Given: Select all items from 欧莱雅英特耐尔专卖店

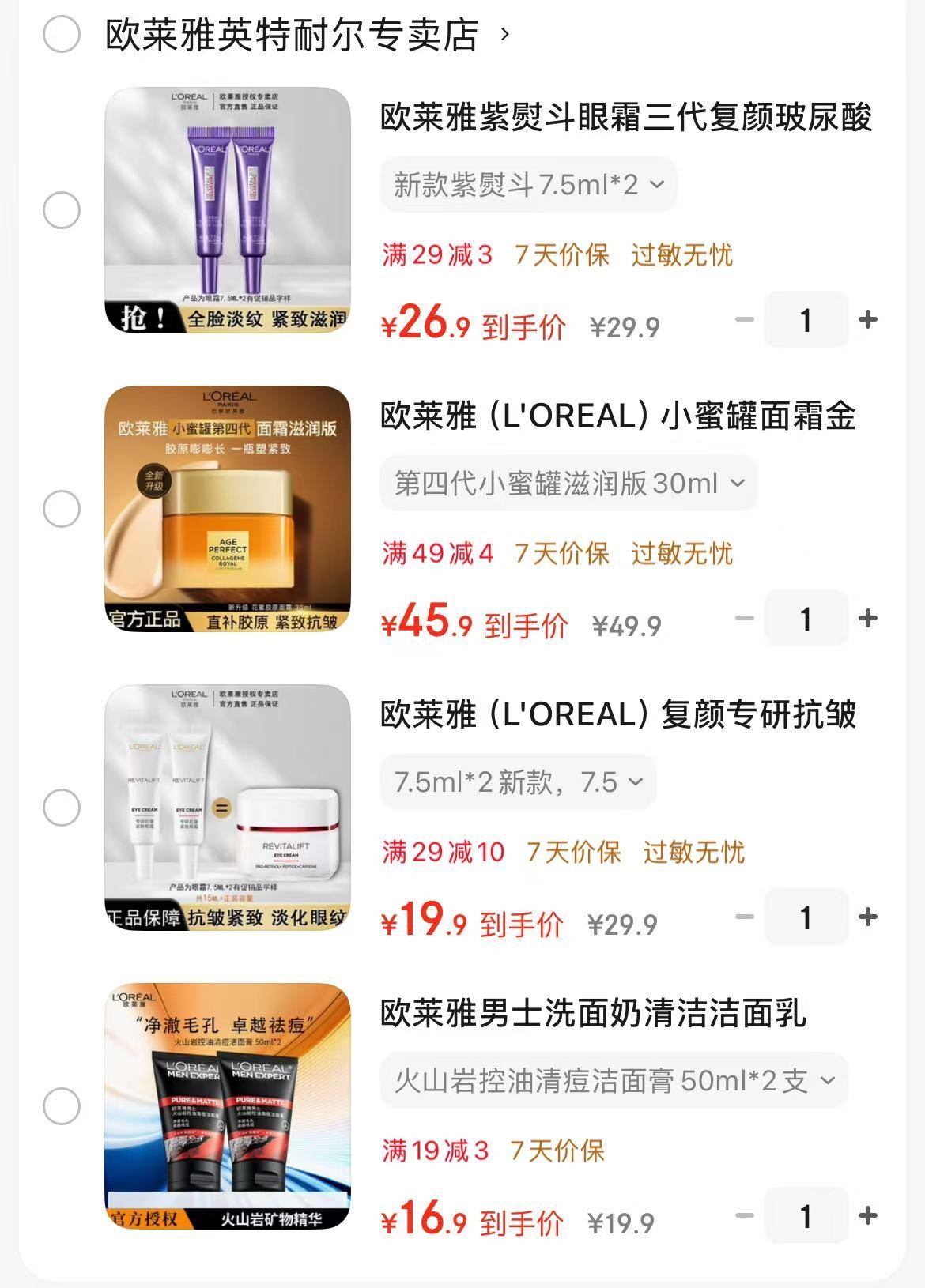Looking at the screenshot, I should [61, 34].
